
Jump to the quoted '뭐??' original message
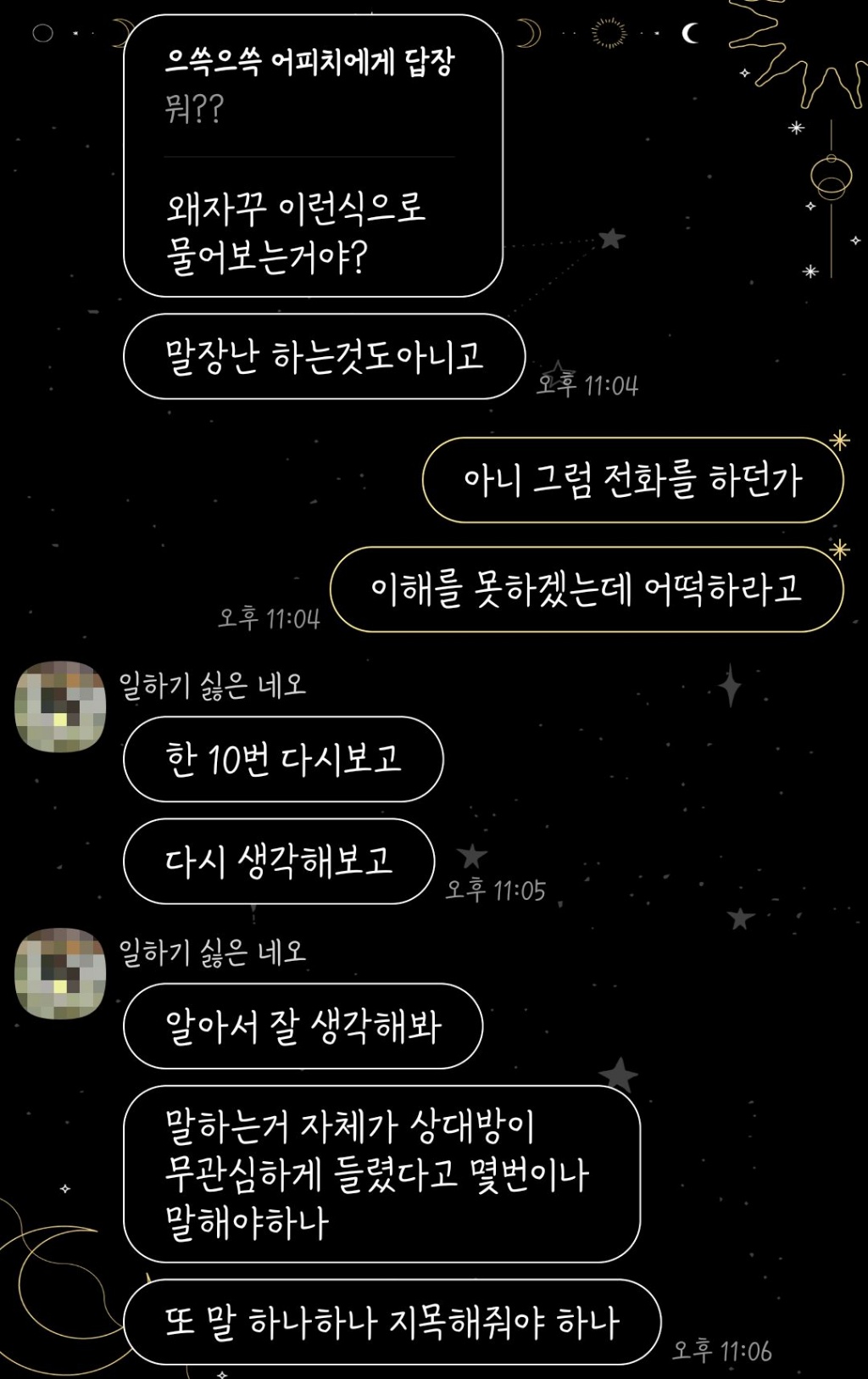(309, 87)
